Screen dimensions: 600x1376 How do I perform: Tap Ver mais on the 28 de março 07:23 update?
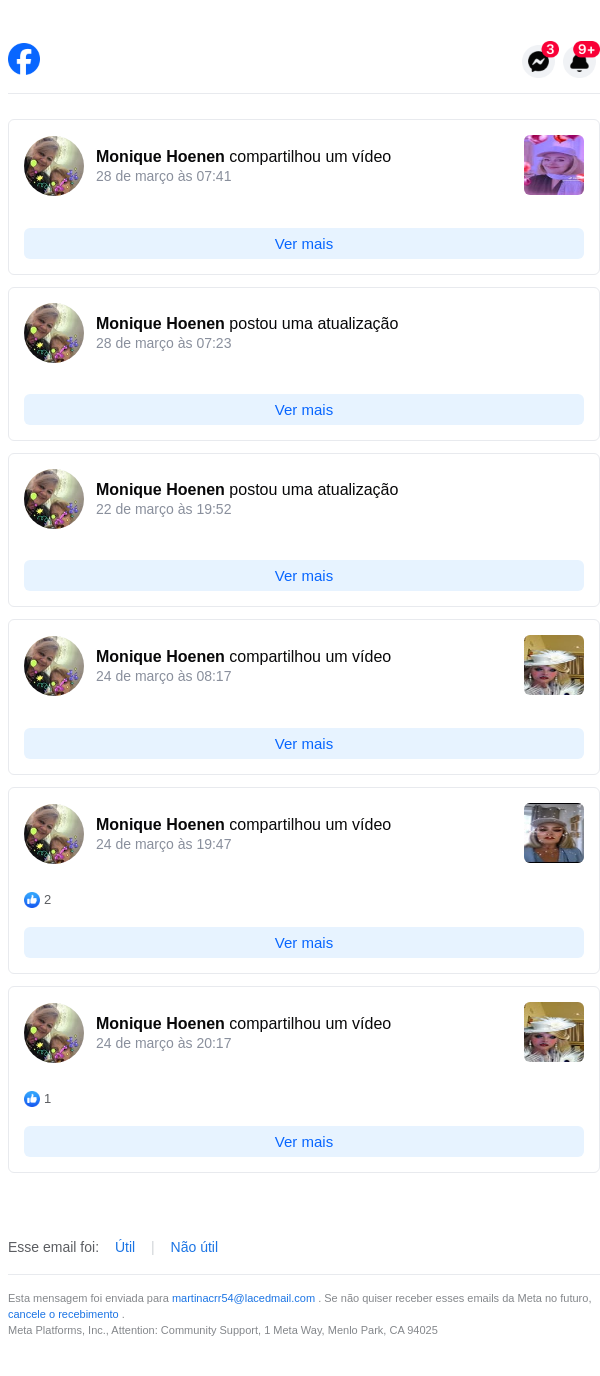[304, 410]
